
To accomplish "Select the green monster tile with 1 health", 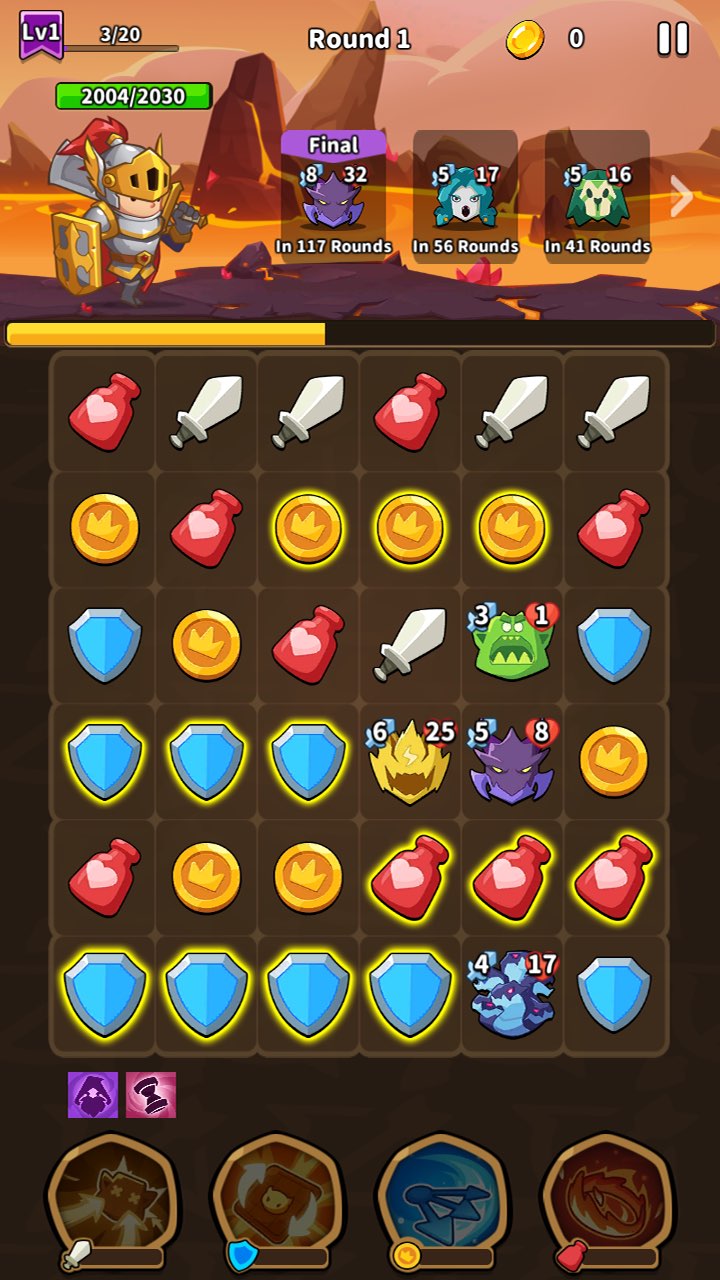I will (x=512, y=643).
